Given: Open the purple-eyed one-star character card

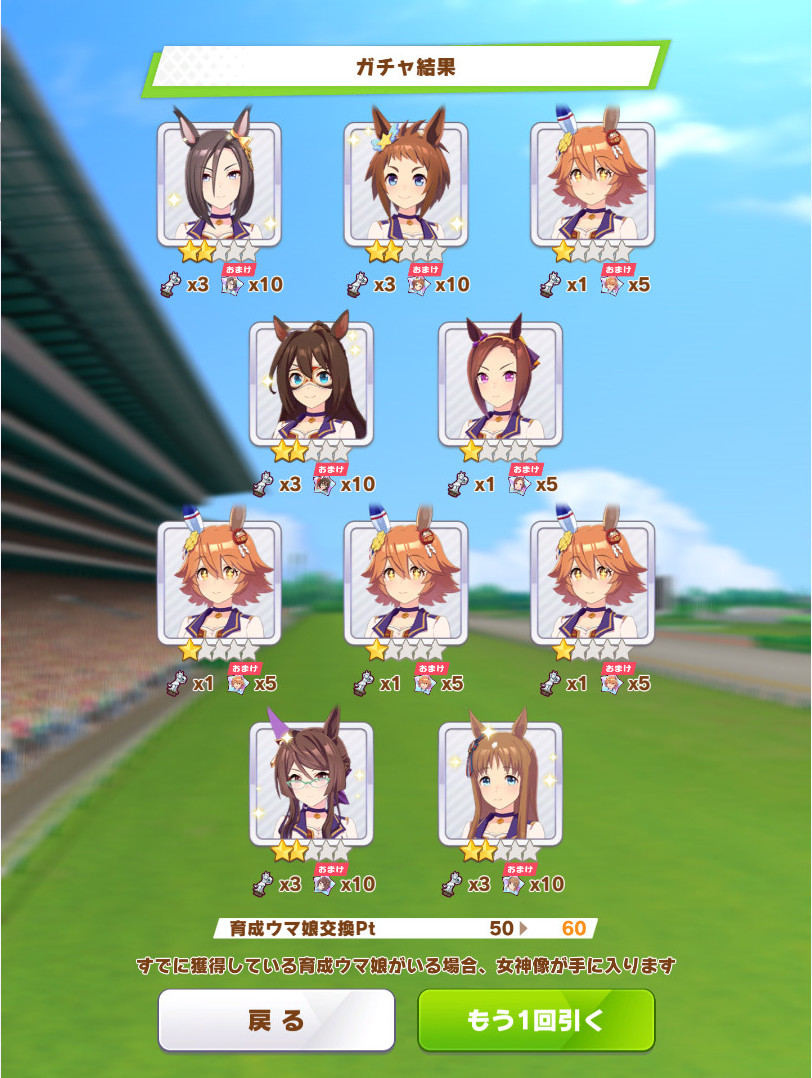Looking at the screenshot, I should coord(500,384).
